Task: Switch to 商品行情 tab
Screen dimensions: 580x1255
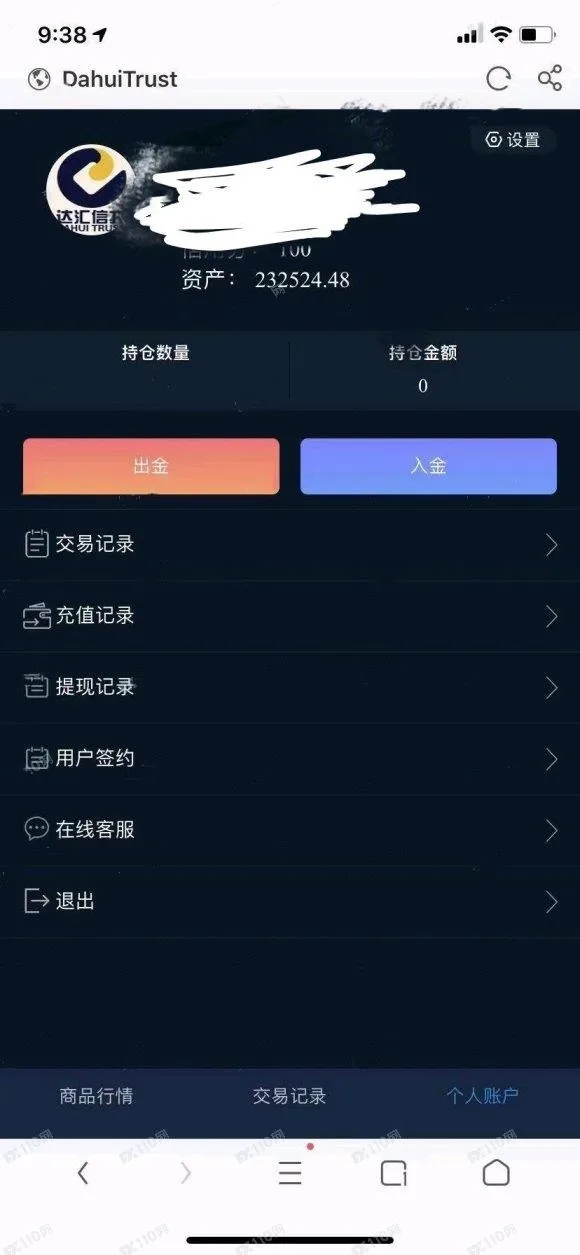Action: 96,1096
